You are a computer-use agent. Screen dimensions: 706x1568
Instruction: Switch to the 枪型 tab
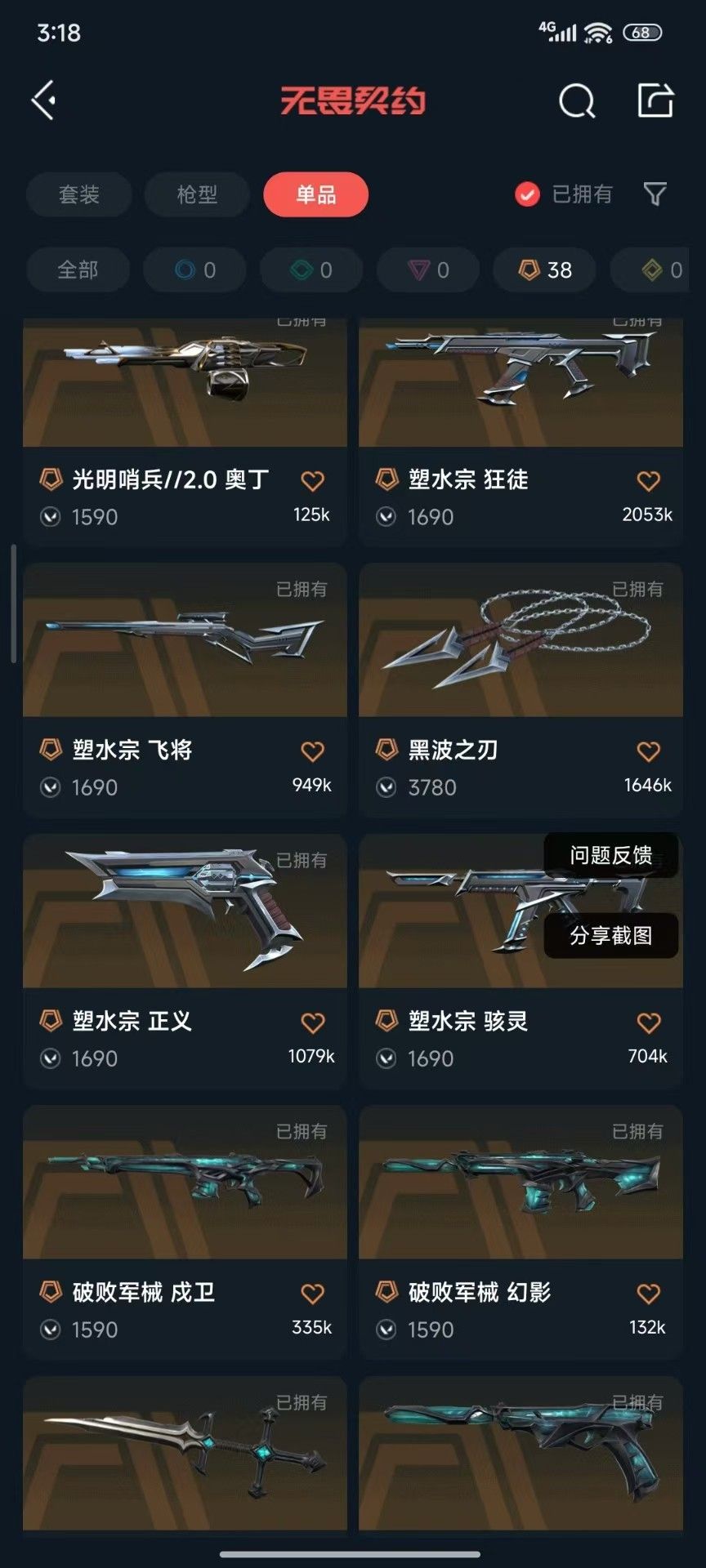197,194
